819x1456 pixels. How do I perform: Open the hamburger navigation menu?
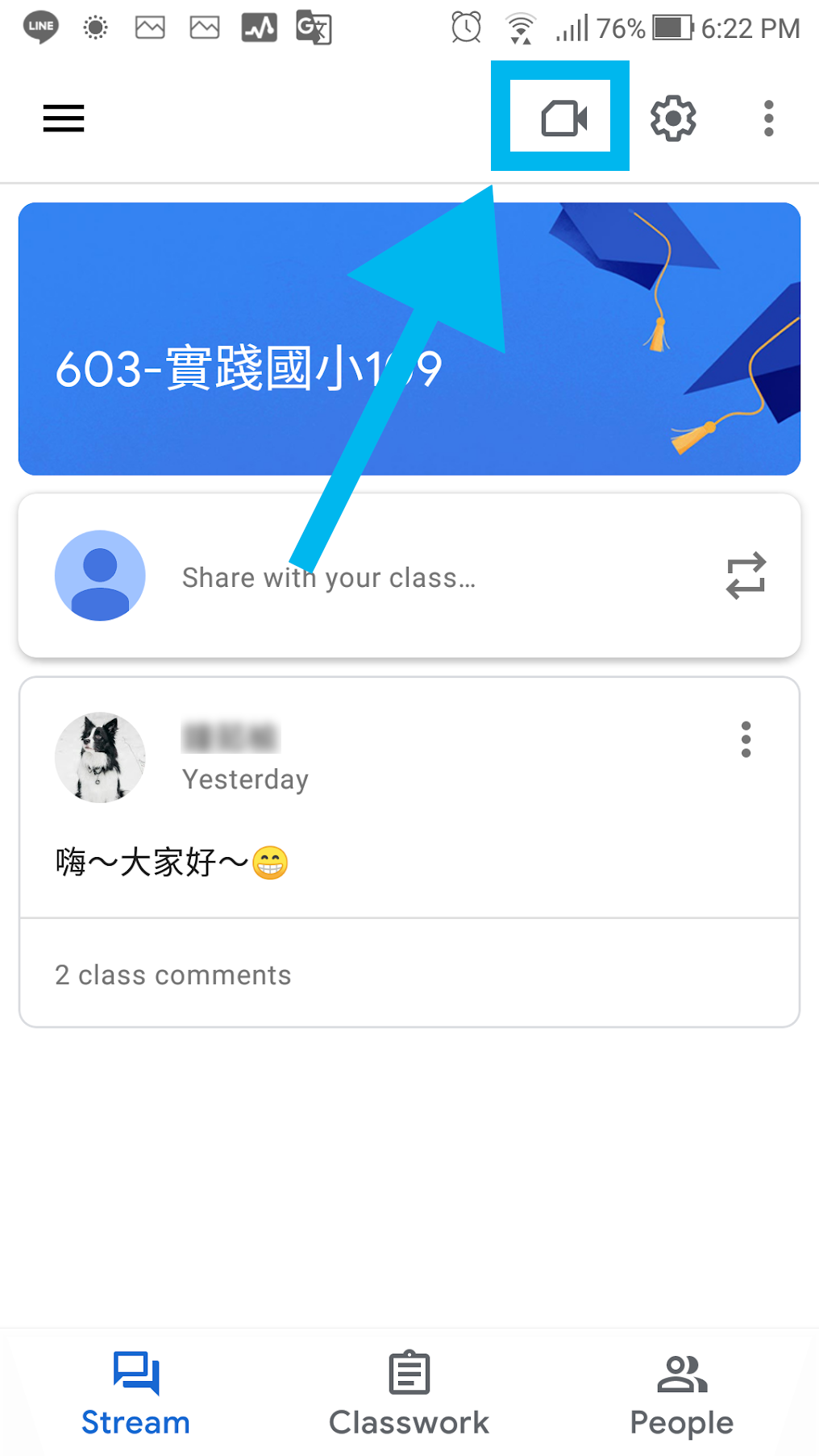[64, 119]
